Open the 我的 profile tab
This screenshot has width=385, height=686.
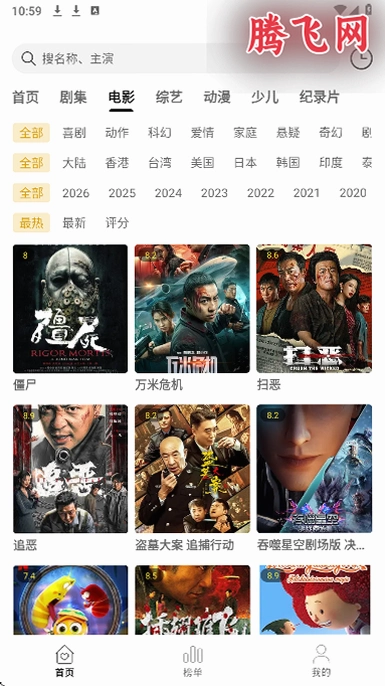point(321,661)
